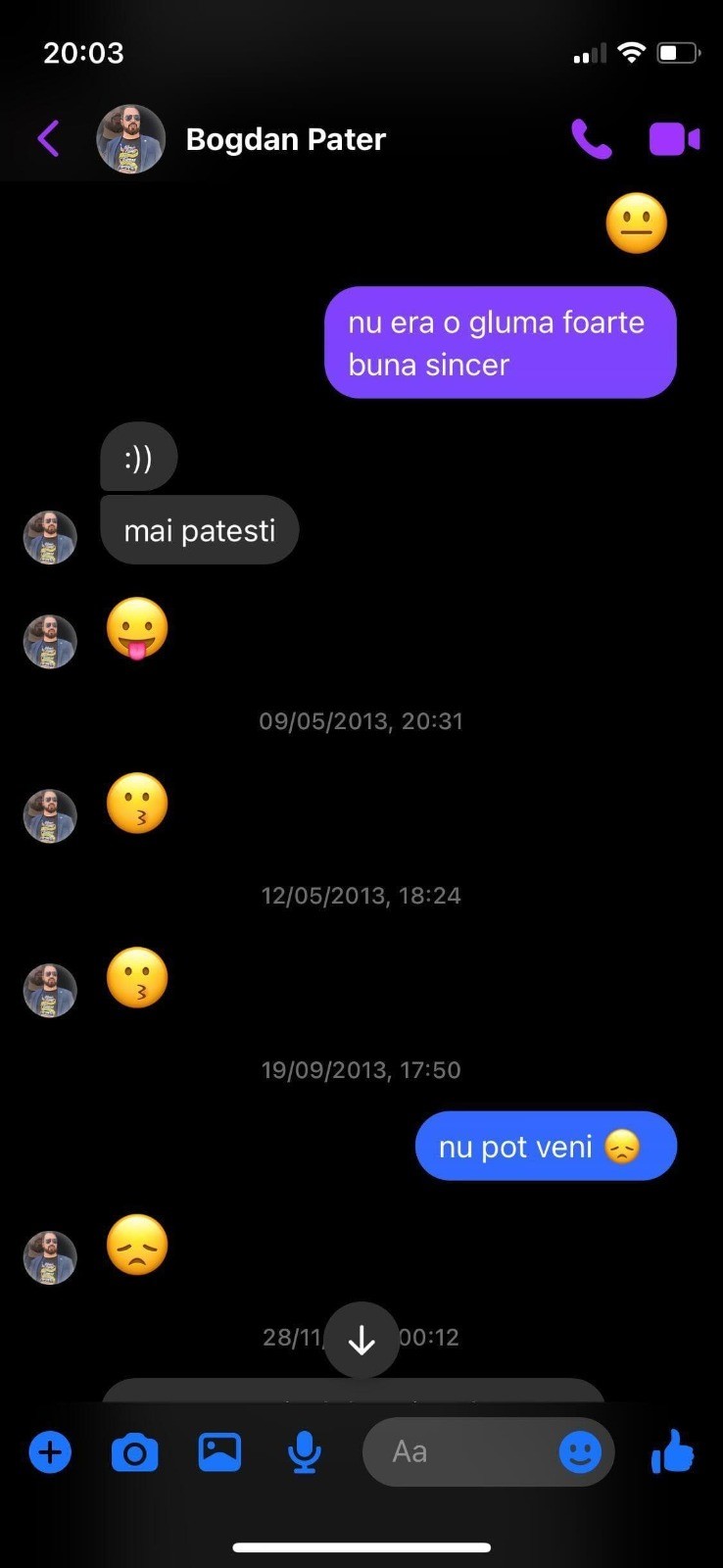
Task: Go back to the chat list
Action: click(48, 138)
